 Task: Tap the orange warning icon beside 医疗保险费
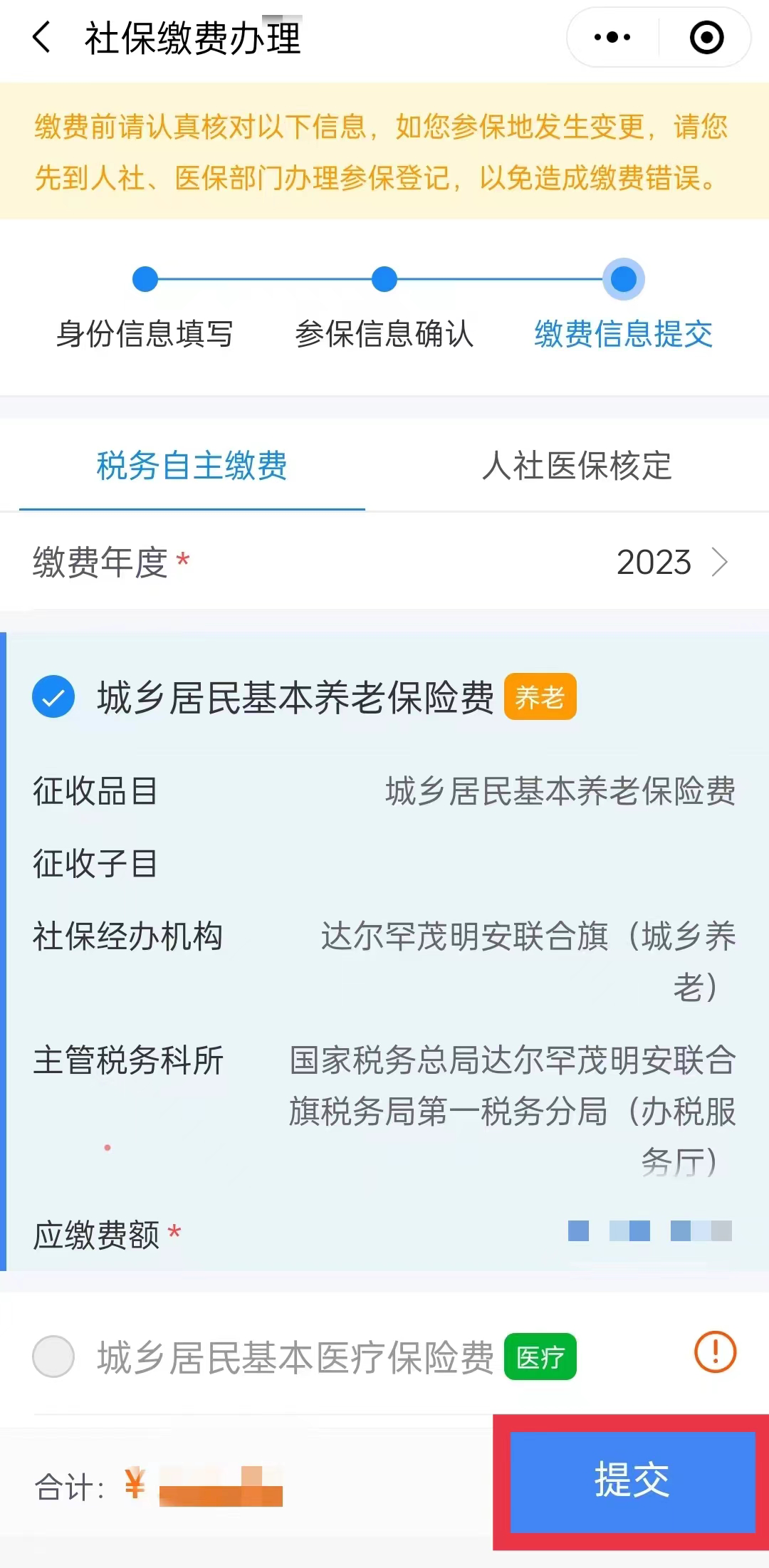point(715,1352)
